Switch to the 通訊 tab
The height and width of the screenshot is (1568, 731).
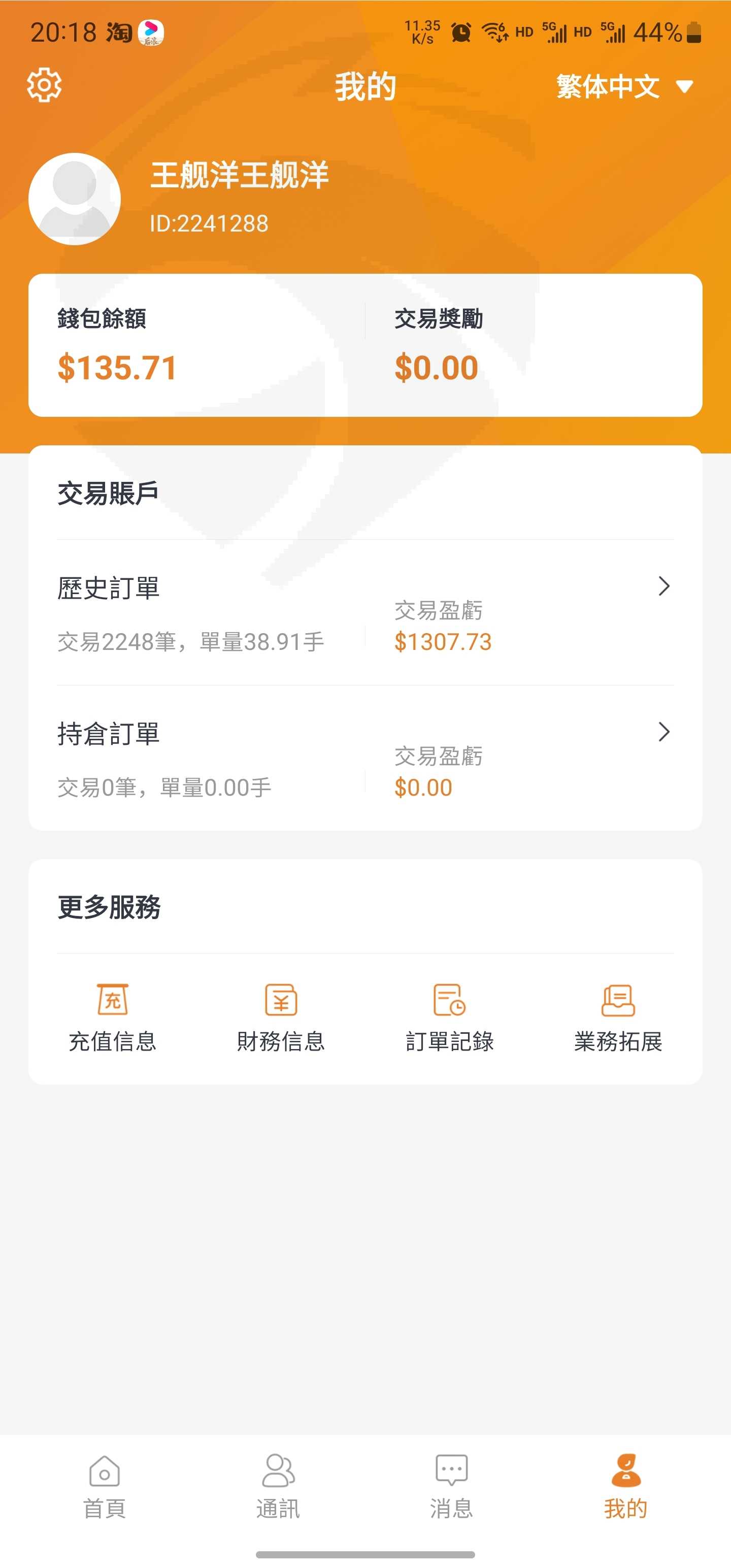click(x=278, y=1487)
